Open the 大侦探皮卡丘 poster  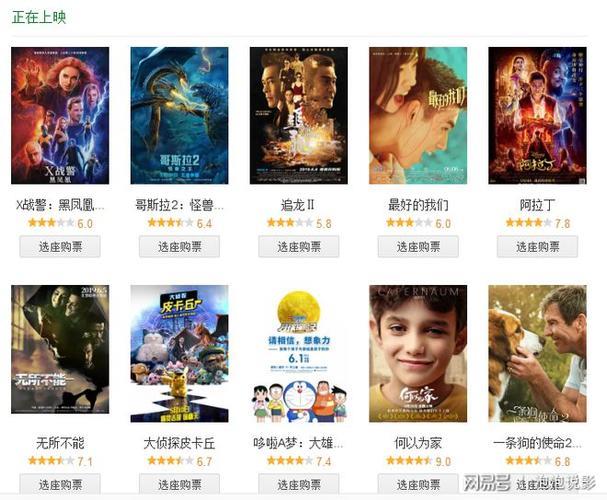coord(179,353)
